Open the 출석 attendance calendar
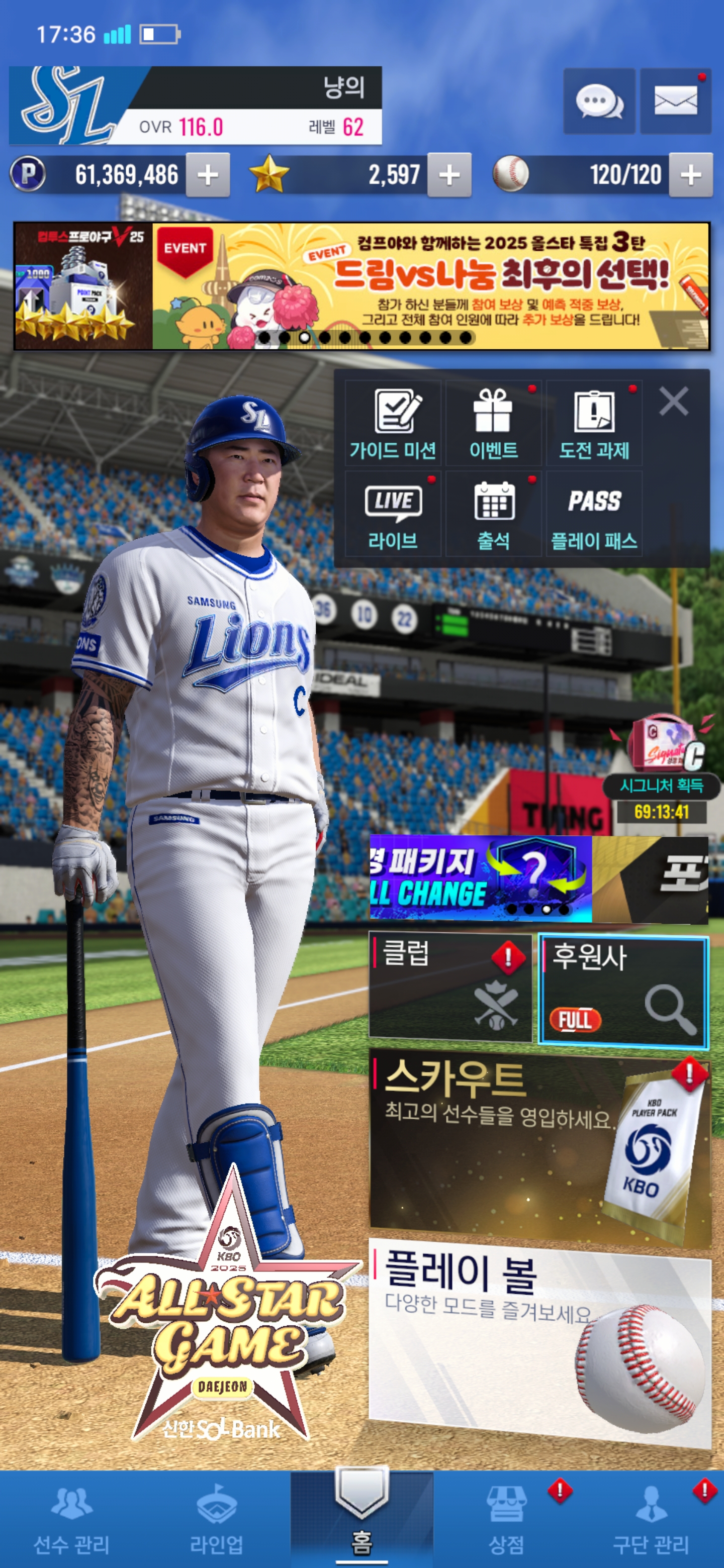 [493, 514]
